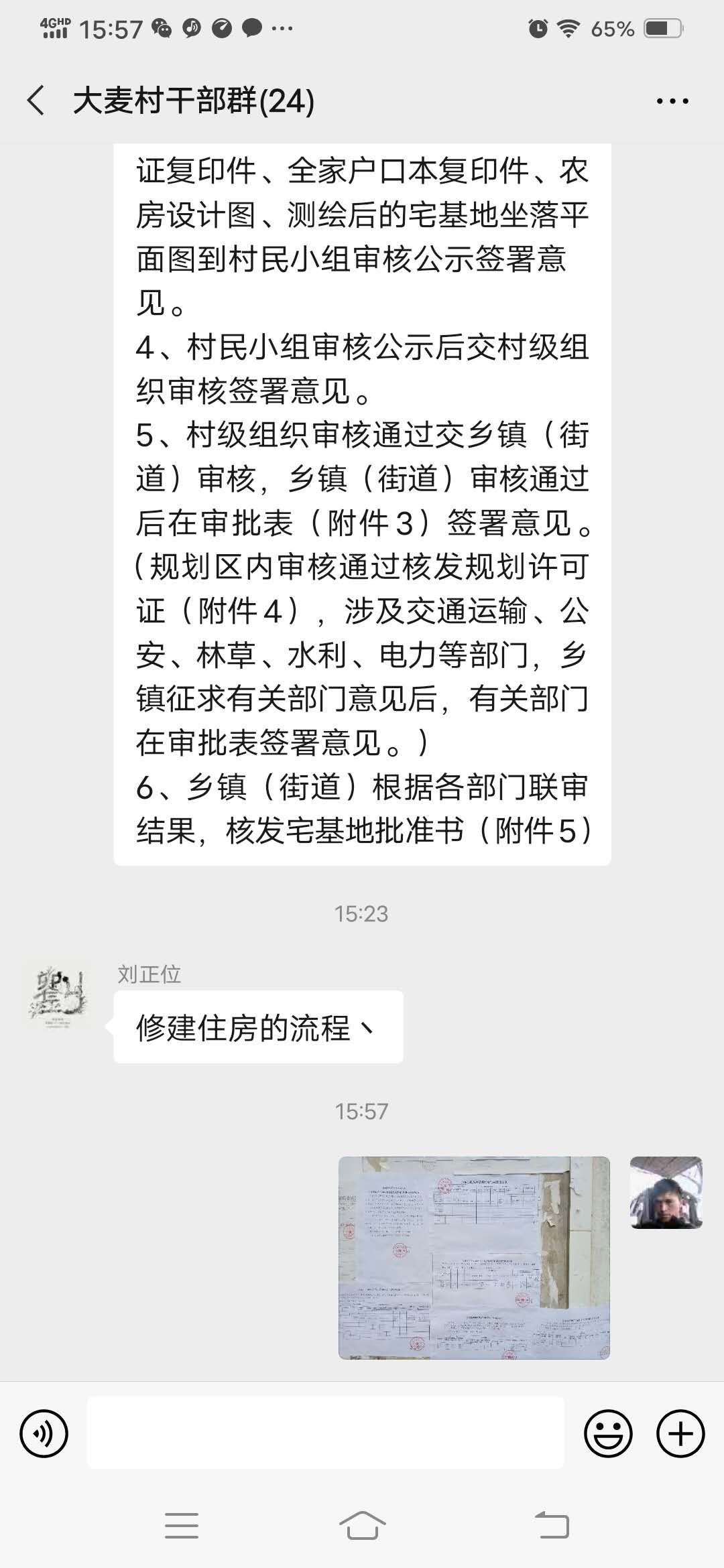Open the sent photo of posted documents
This screenshot has height=1568, width=724.
point(474,1258)
